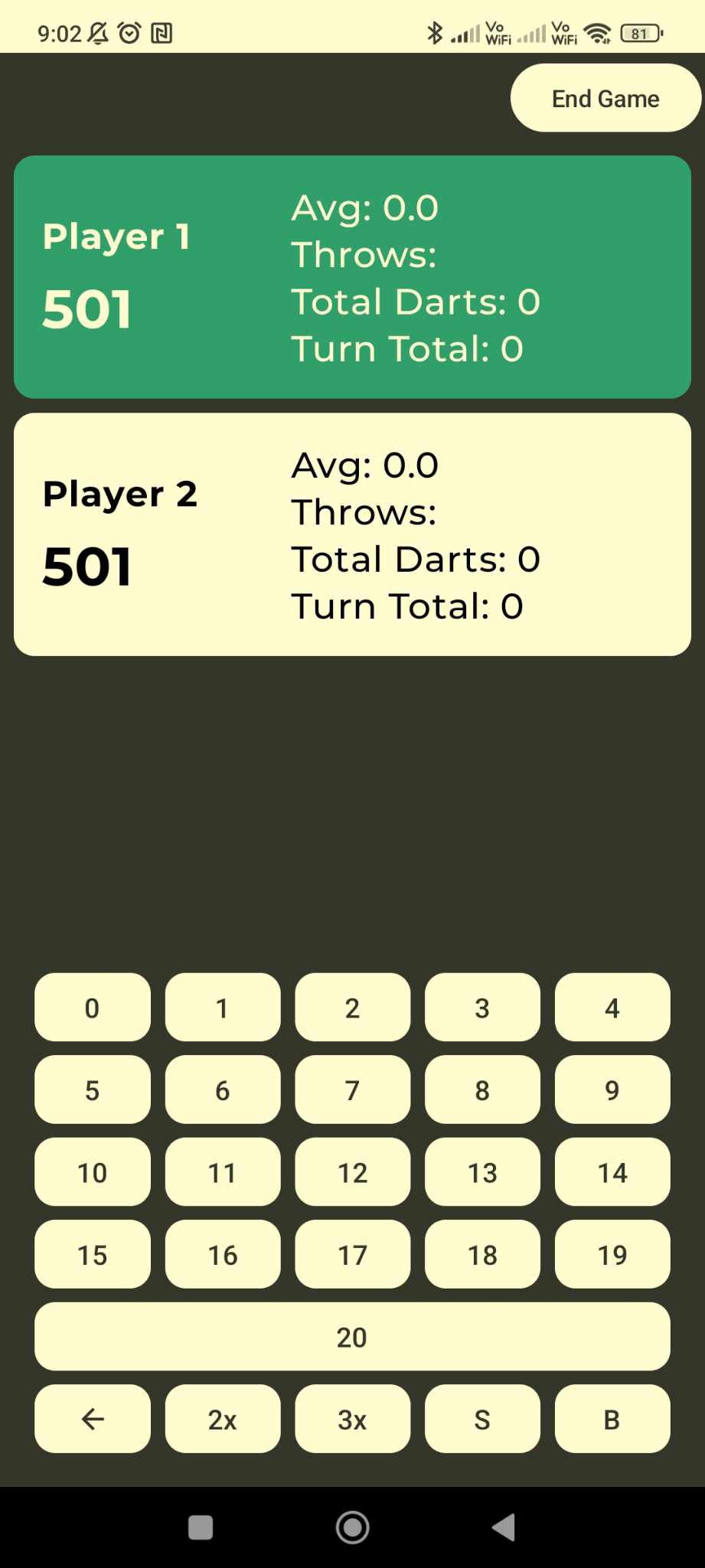Tap the home circle navigation button
This screenshot has width=705, height=1568.
click(352, 1527)
